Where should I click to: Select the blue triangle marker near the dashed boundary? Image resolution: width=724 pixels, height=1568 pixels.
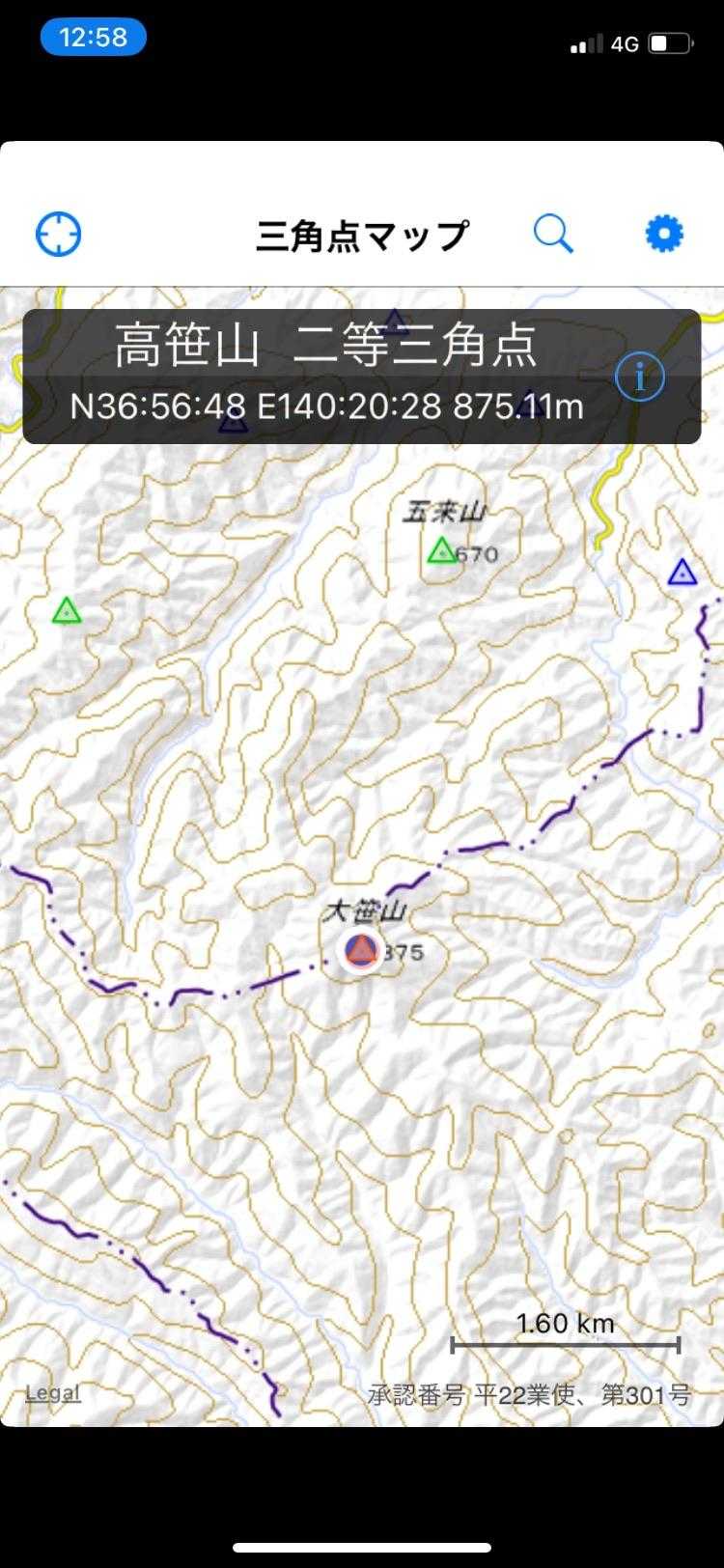(x=682, y=572)
